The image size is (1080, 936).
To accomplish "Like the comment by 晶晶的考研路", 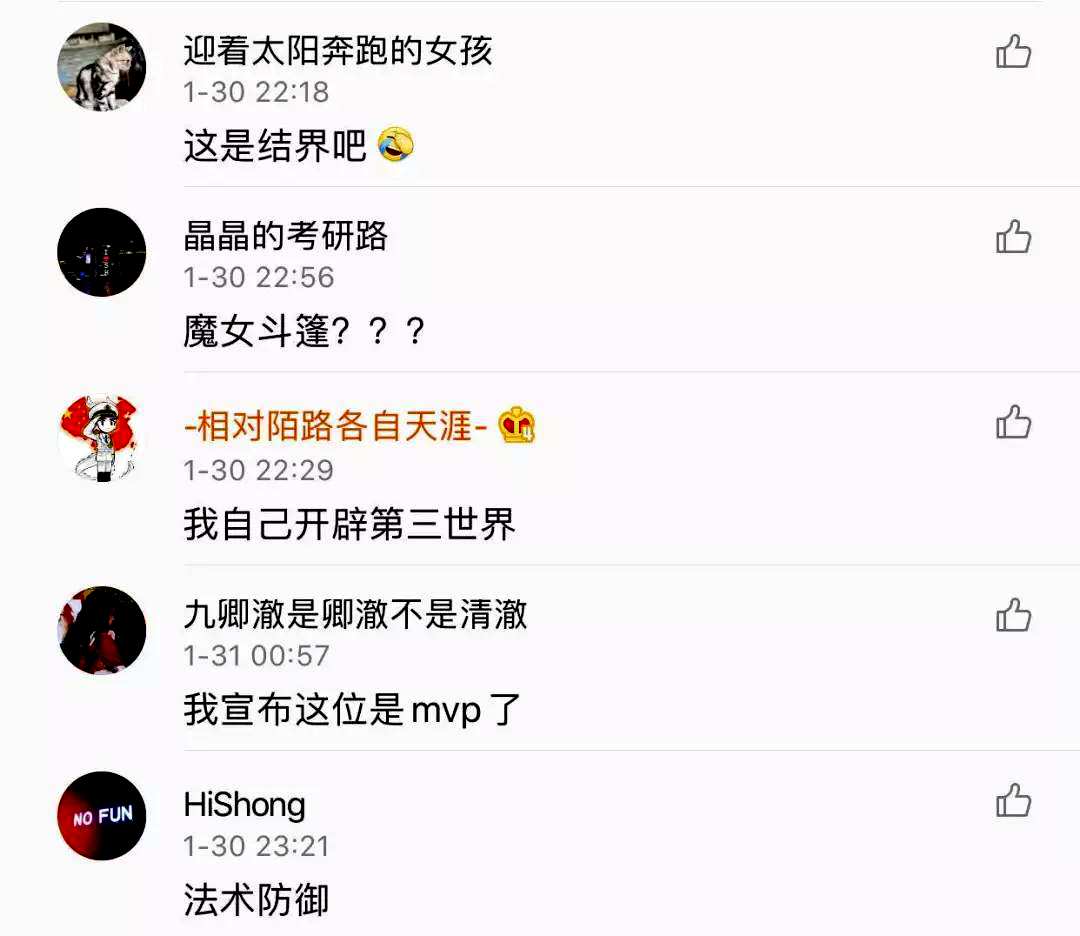I will pyautogui.click(x=1013, y=237).
